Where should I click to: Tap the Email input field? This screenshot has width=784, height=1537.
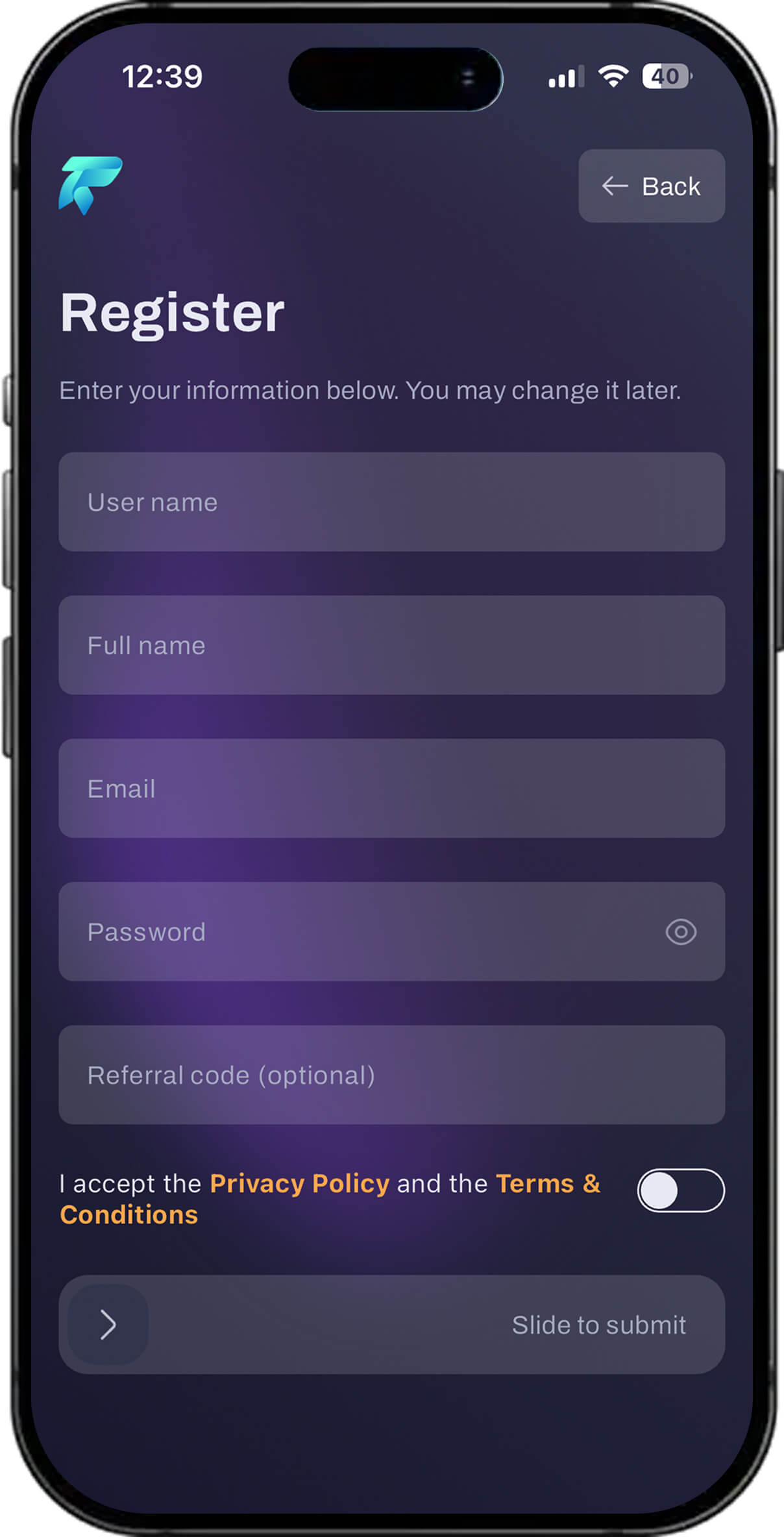(391, 789)
